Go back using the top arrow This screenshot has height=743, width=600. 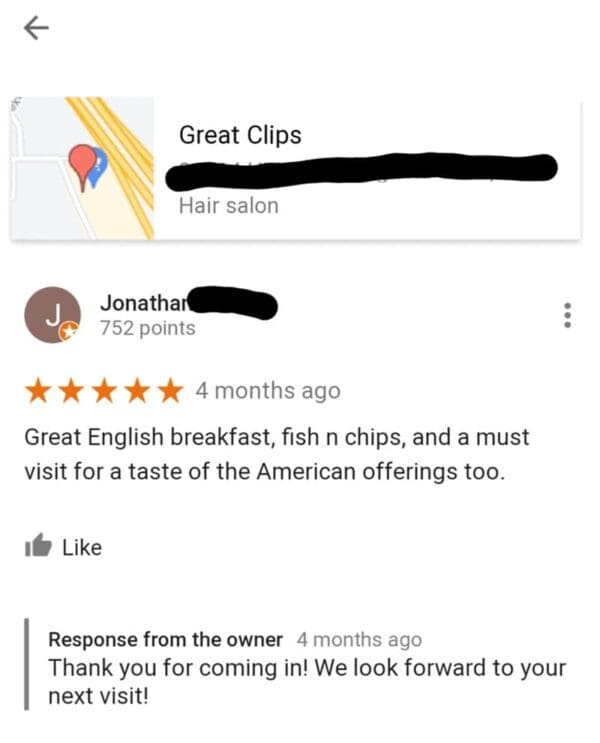(x=36, y=30)
